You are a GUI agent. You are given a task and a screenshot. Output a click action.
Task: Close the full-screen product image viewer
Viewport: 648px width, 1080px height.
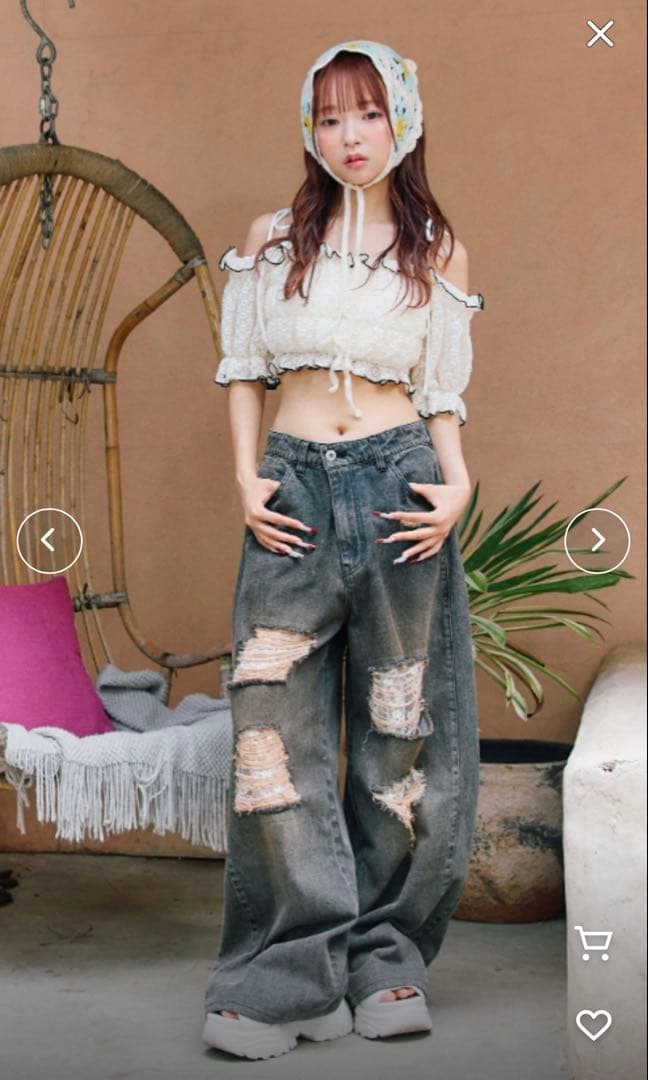pyautogui.click(x=600, y=34)
